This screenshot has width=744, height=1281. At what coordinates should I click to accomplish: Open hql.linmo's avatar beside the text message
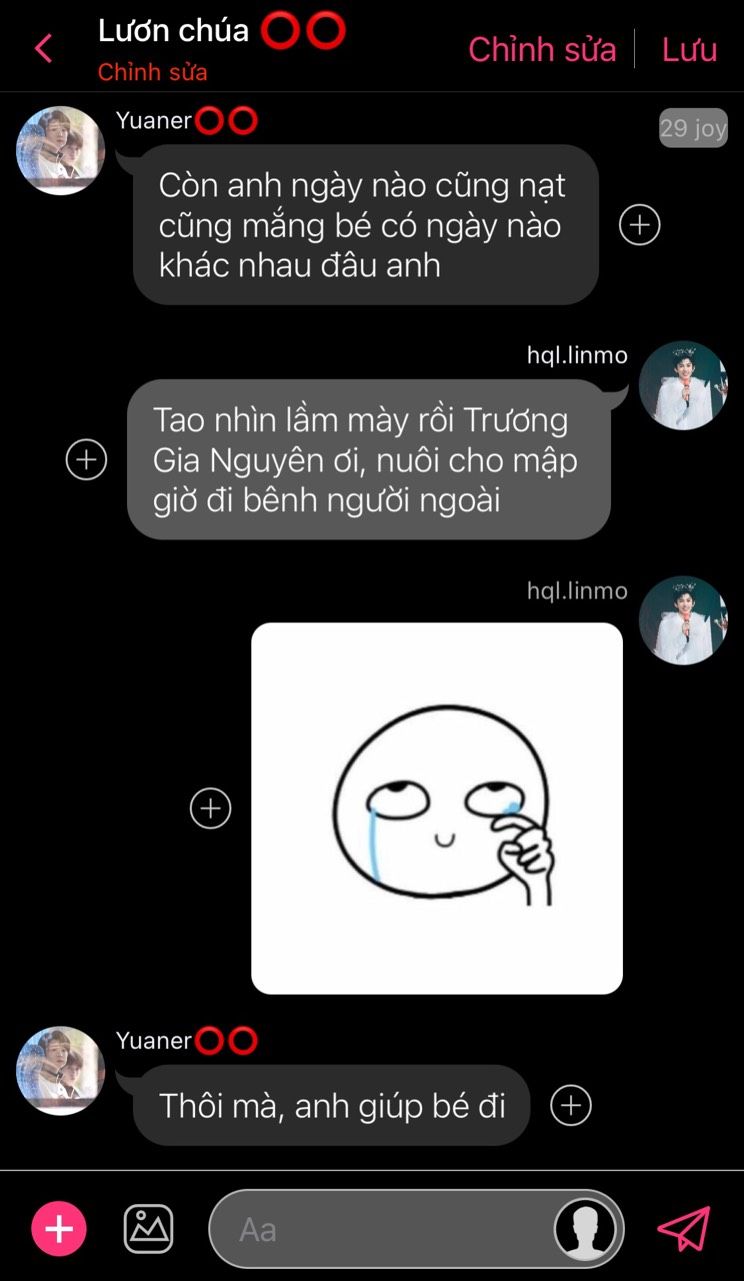pyautogui.click(x=683, y=386)
